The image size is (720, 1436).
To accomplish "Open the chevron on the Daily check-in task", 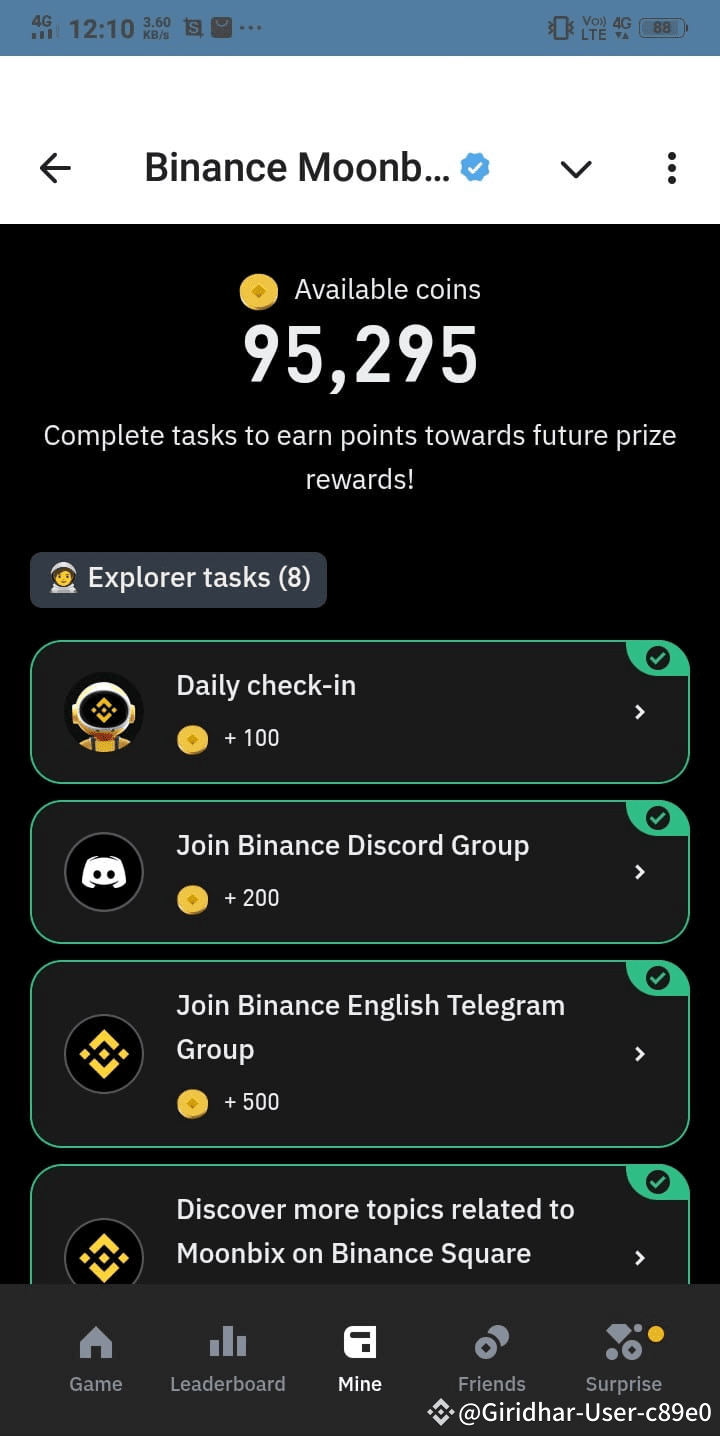I will tap(640, 711).
